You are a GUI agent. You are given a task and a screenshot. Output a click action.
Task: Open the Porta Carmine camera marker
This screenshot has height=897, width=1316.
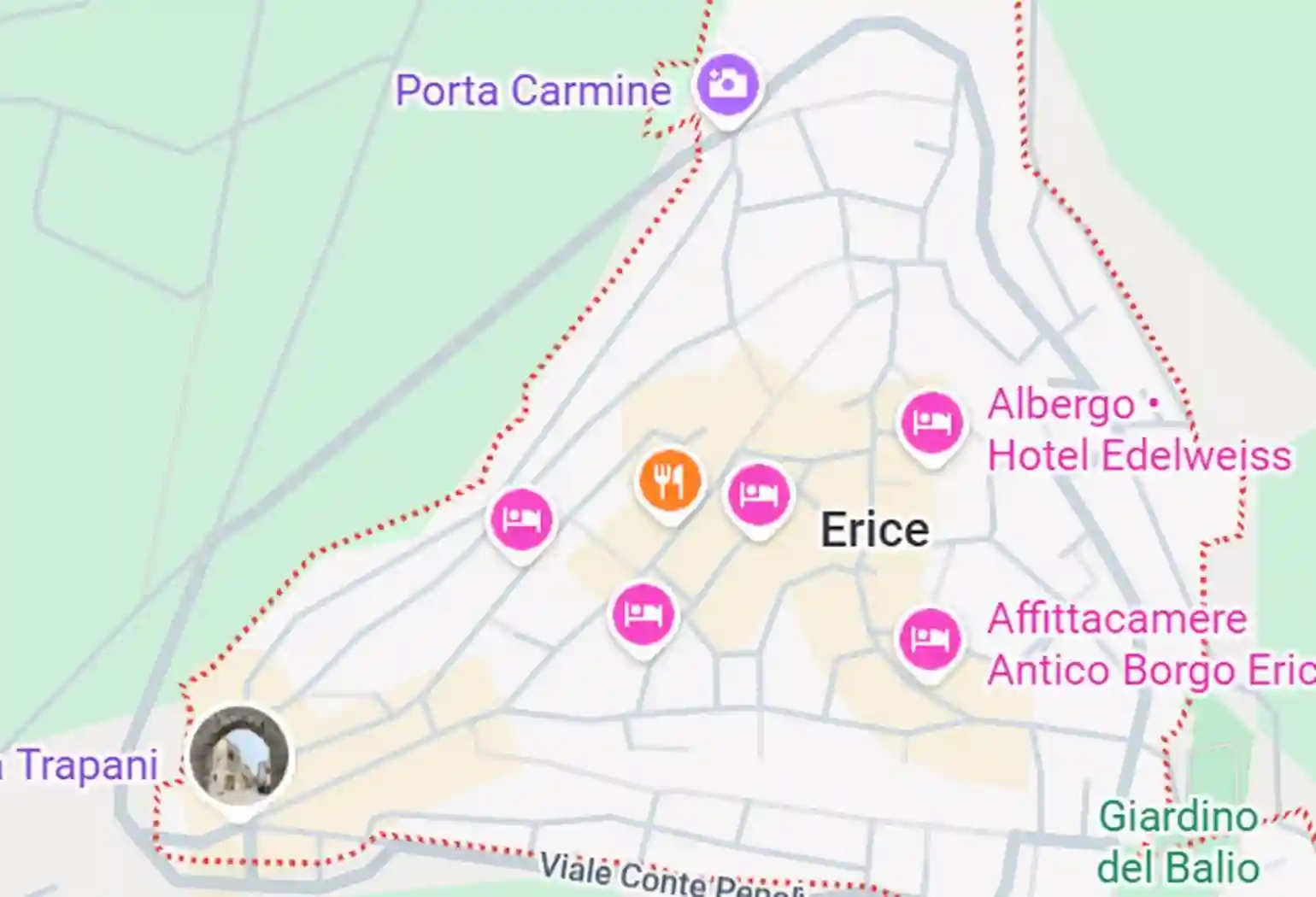726,85
